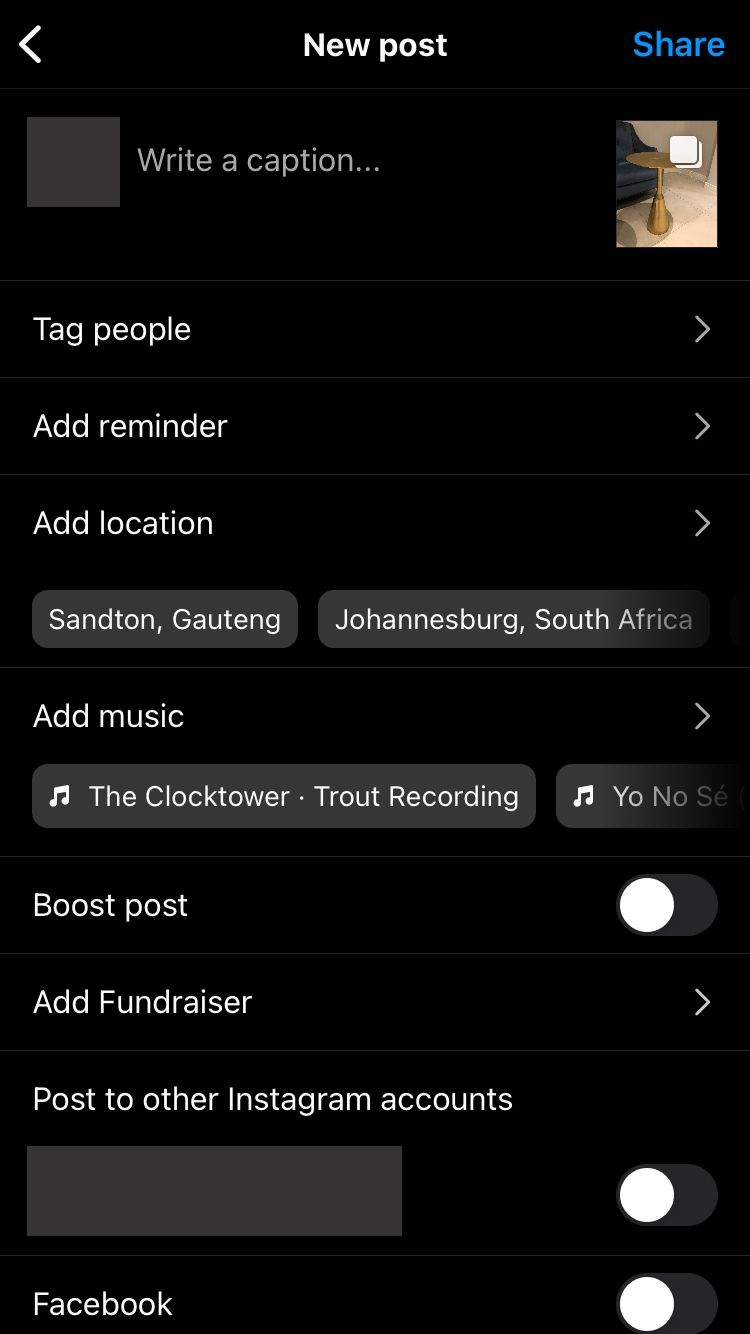
Task: Toggle posting to the other Instagram account
Action: pyautogui.click(x=667, y=1194)
